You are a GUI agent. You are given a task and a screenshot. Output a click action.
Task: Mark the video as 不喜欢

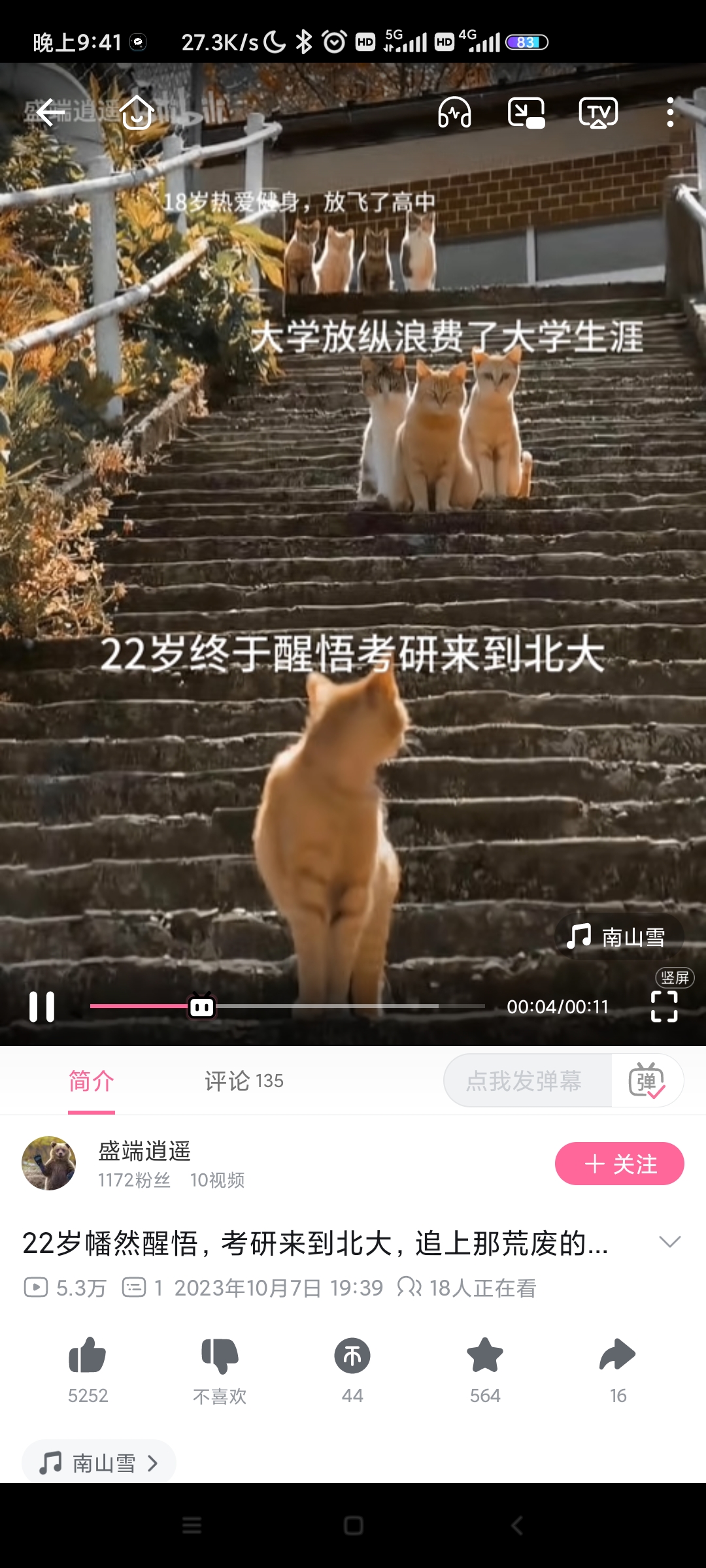[x=220, y=1356]
